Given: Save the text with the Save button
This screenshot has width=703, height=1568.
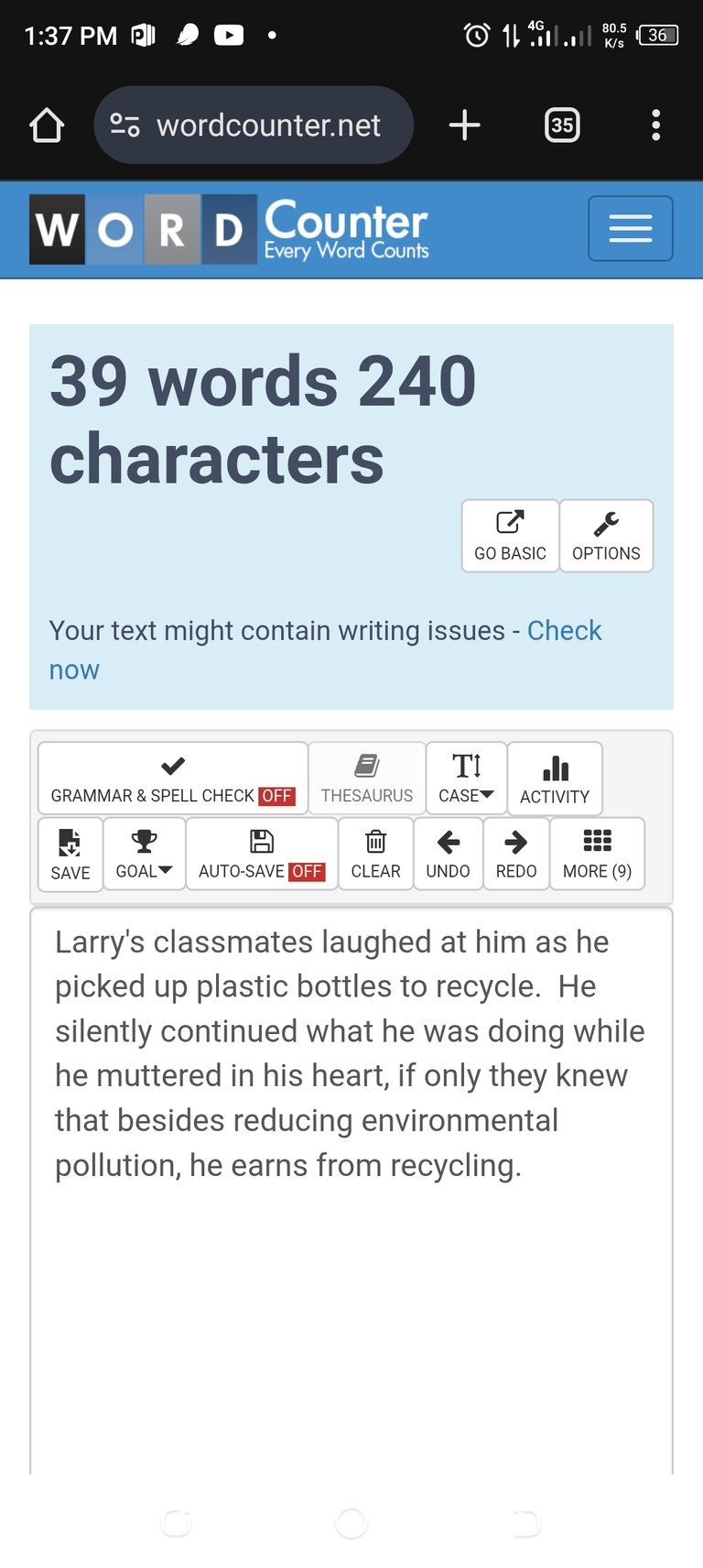Looking at the screenshot, I should pos(70,855).
